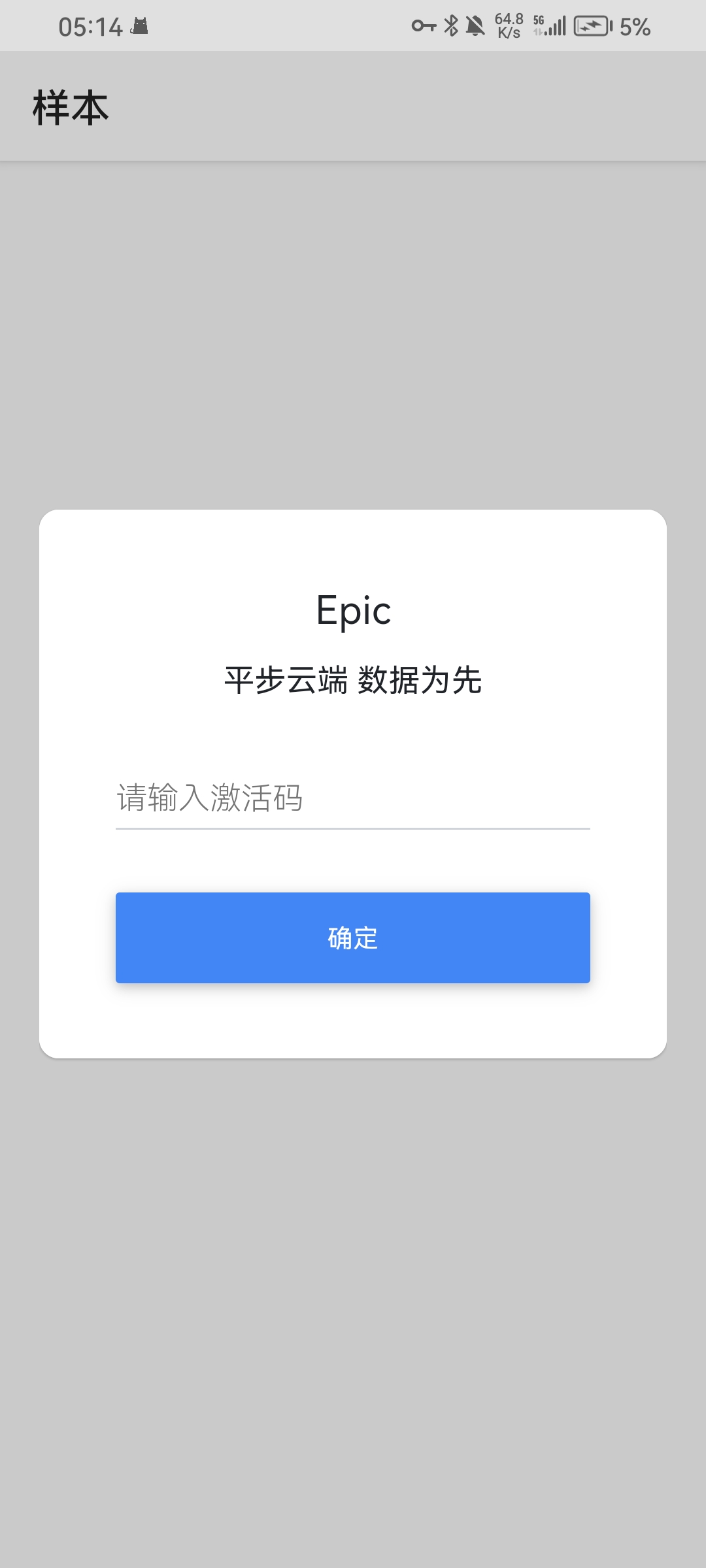Tap the gray background outside the dialog
Viewport: 706px width, 1568px height.
coord(352,1307)
